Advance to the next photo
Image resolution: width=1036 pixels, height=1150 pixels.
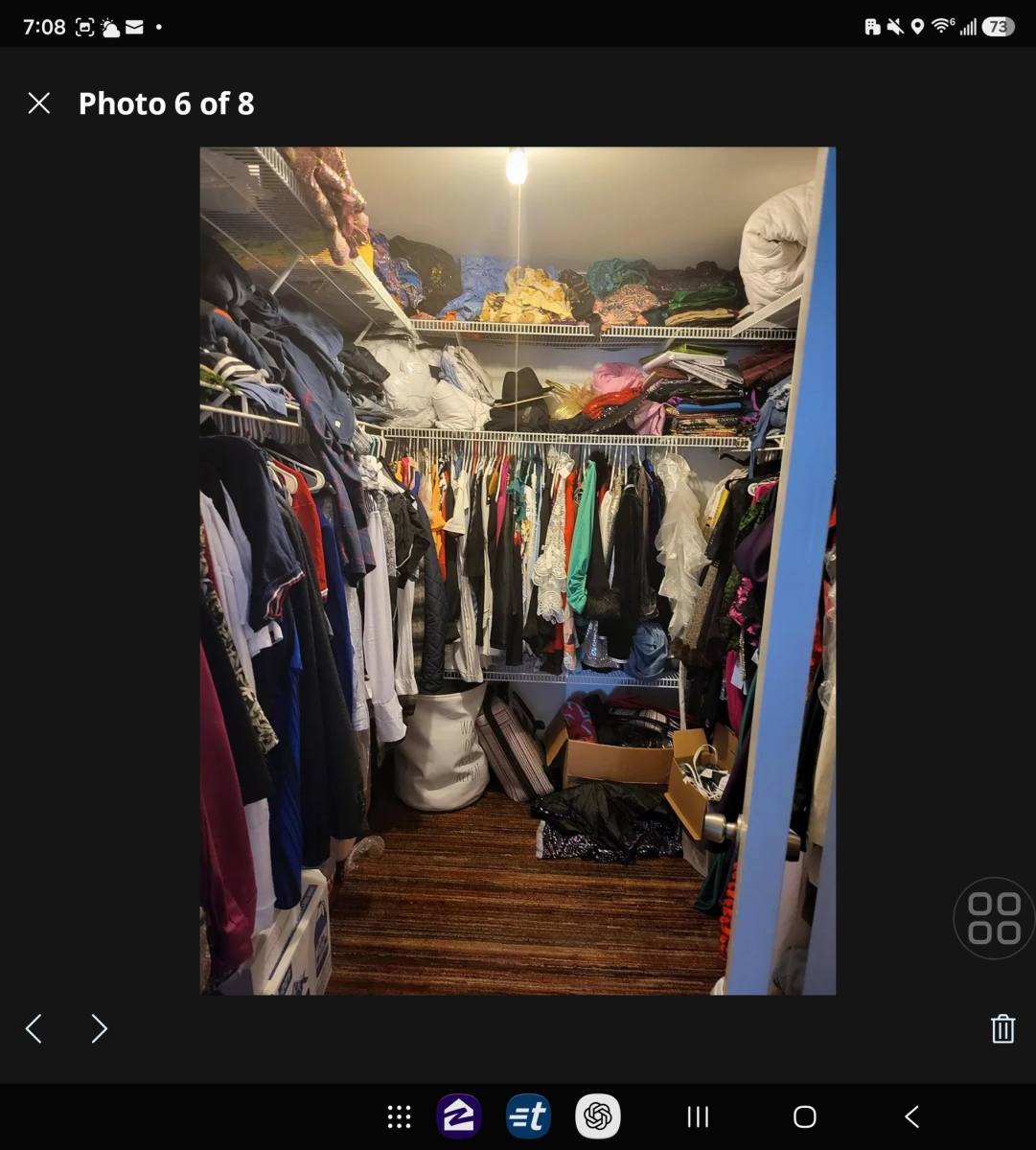tap(99, 1028)
